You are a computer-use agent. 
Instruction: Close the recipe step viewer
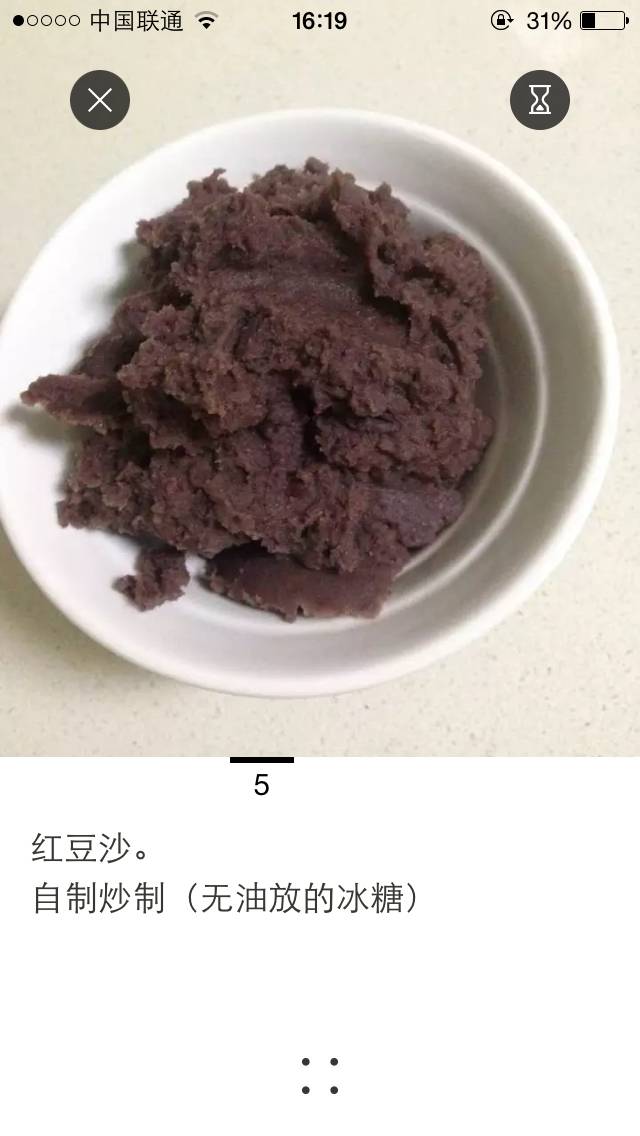(100, 100)
